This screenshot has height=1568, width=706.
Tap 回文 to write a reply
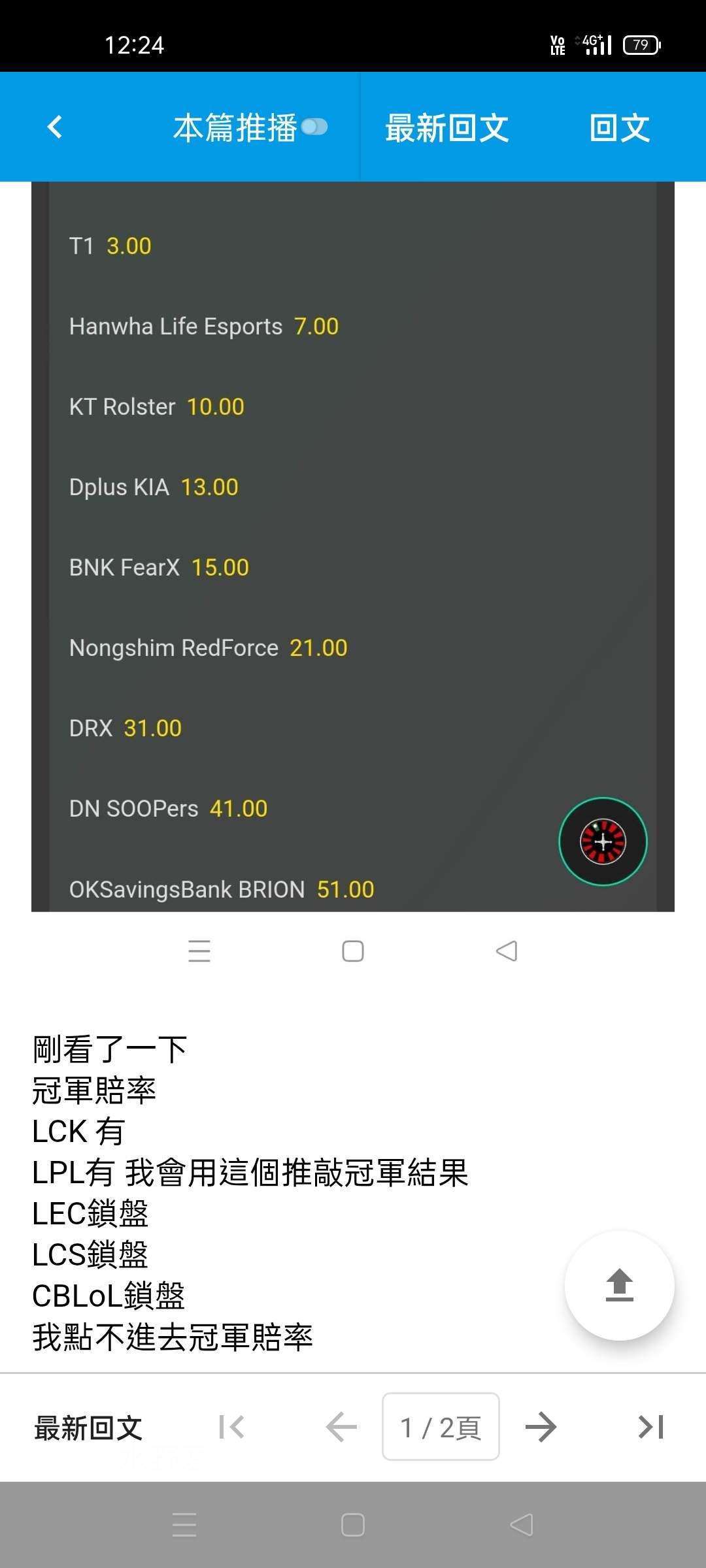click(x=619, y=127)
